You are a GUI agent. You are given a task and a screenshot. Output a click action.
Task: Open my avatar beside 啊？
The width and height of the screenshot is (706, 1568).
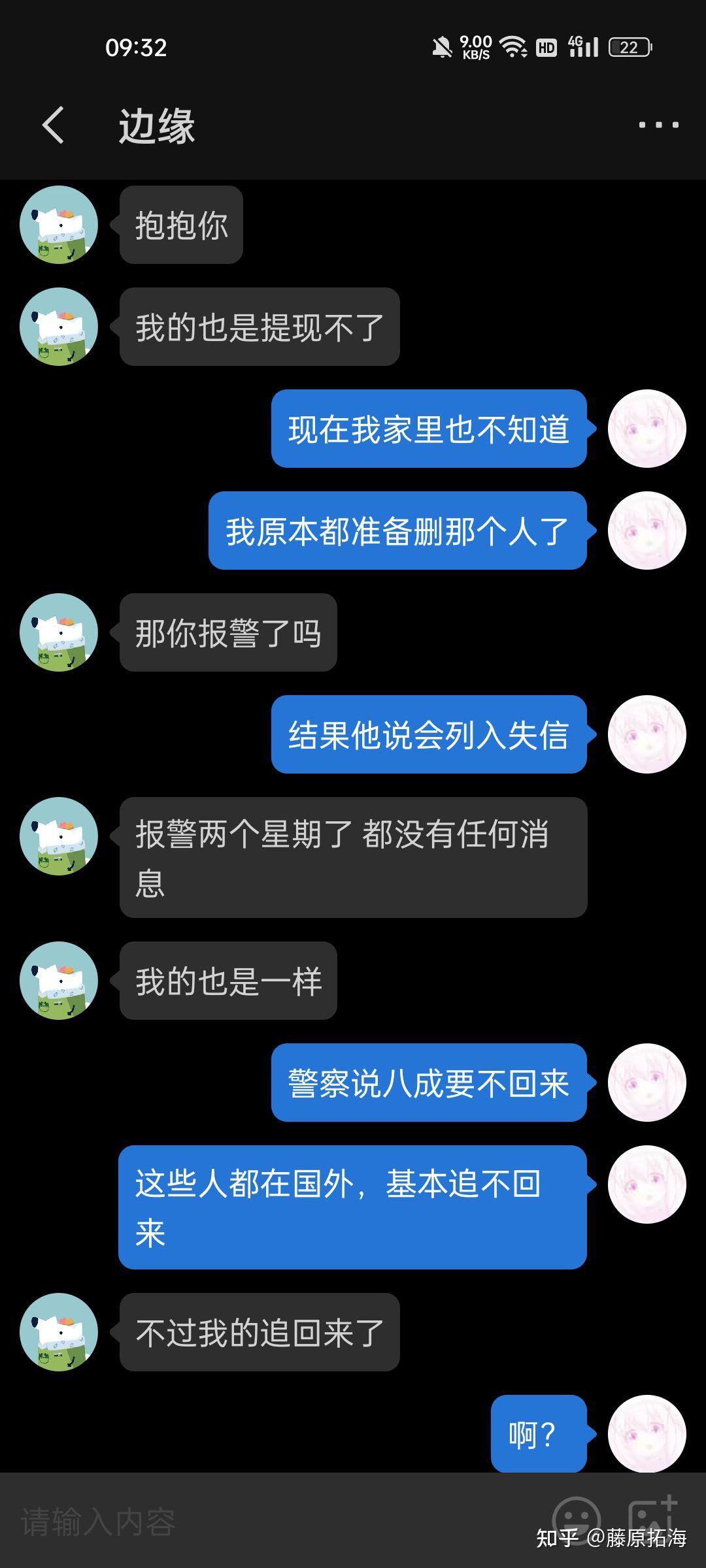(x=647, y=1434)
